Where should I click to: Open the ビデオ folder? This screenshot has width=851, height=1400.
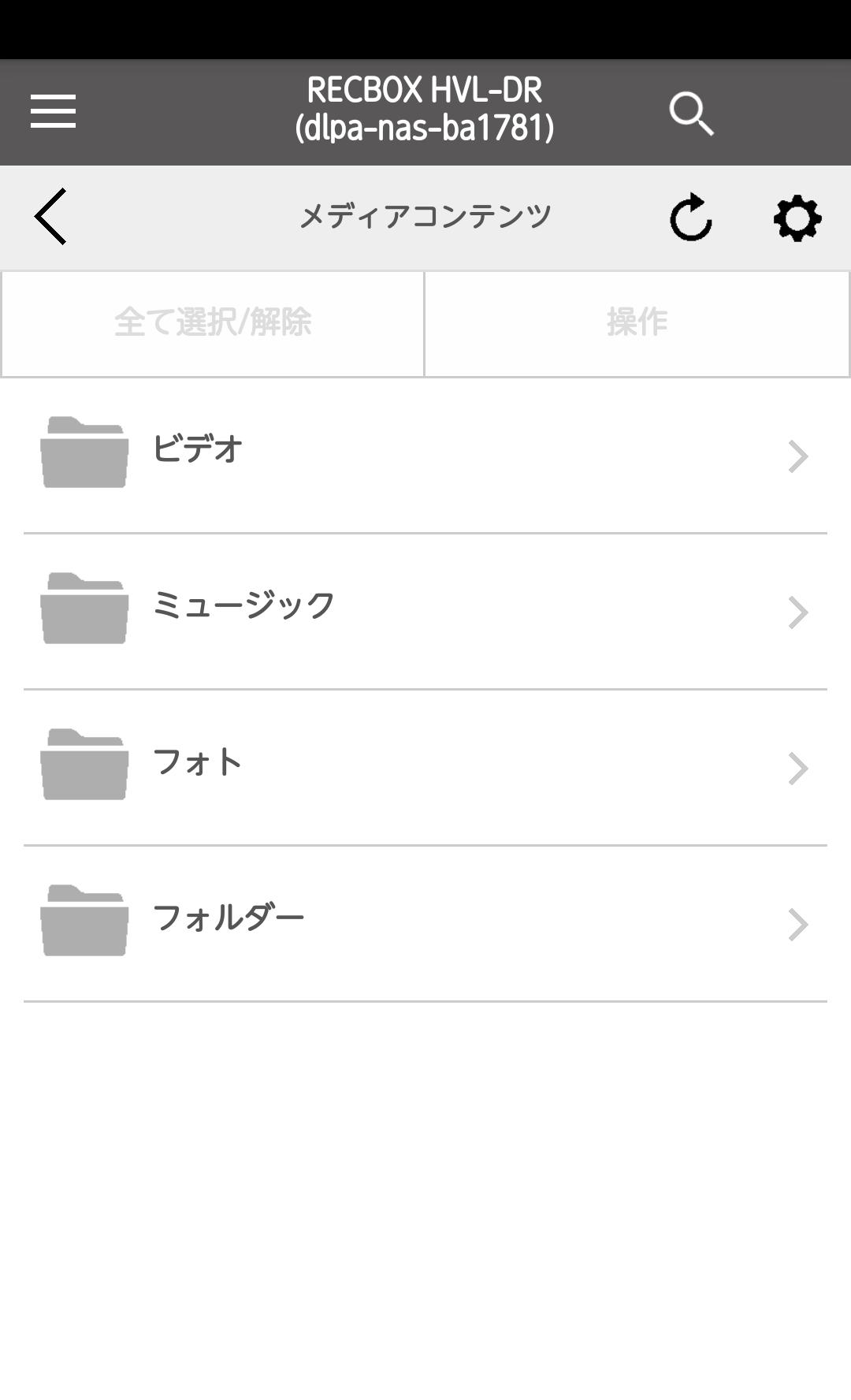425,455
